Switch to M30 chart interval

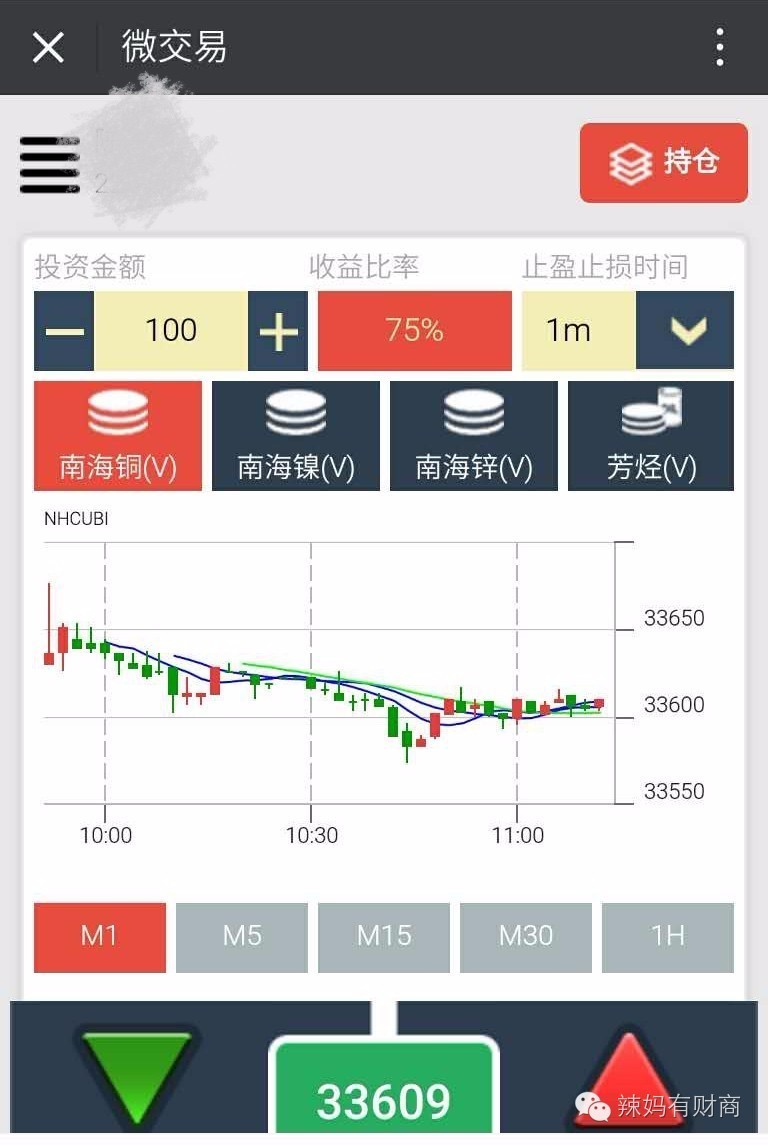coord(526,937)
